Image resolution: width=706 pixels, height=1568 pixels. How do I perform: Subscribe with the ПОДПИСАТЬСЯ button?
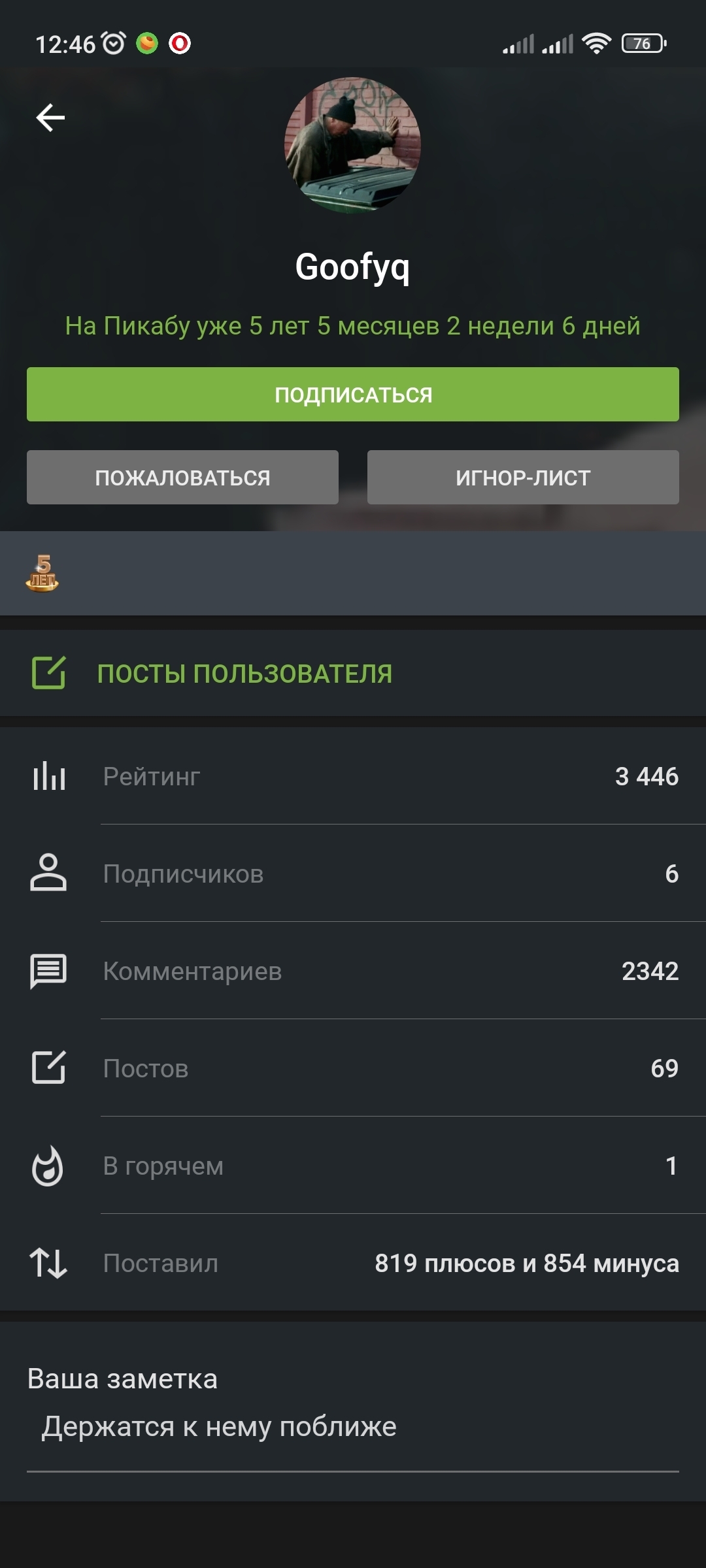tap(352, 395)
